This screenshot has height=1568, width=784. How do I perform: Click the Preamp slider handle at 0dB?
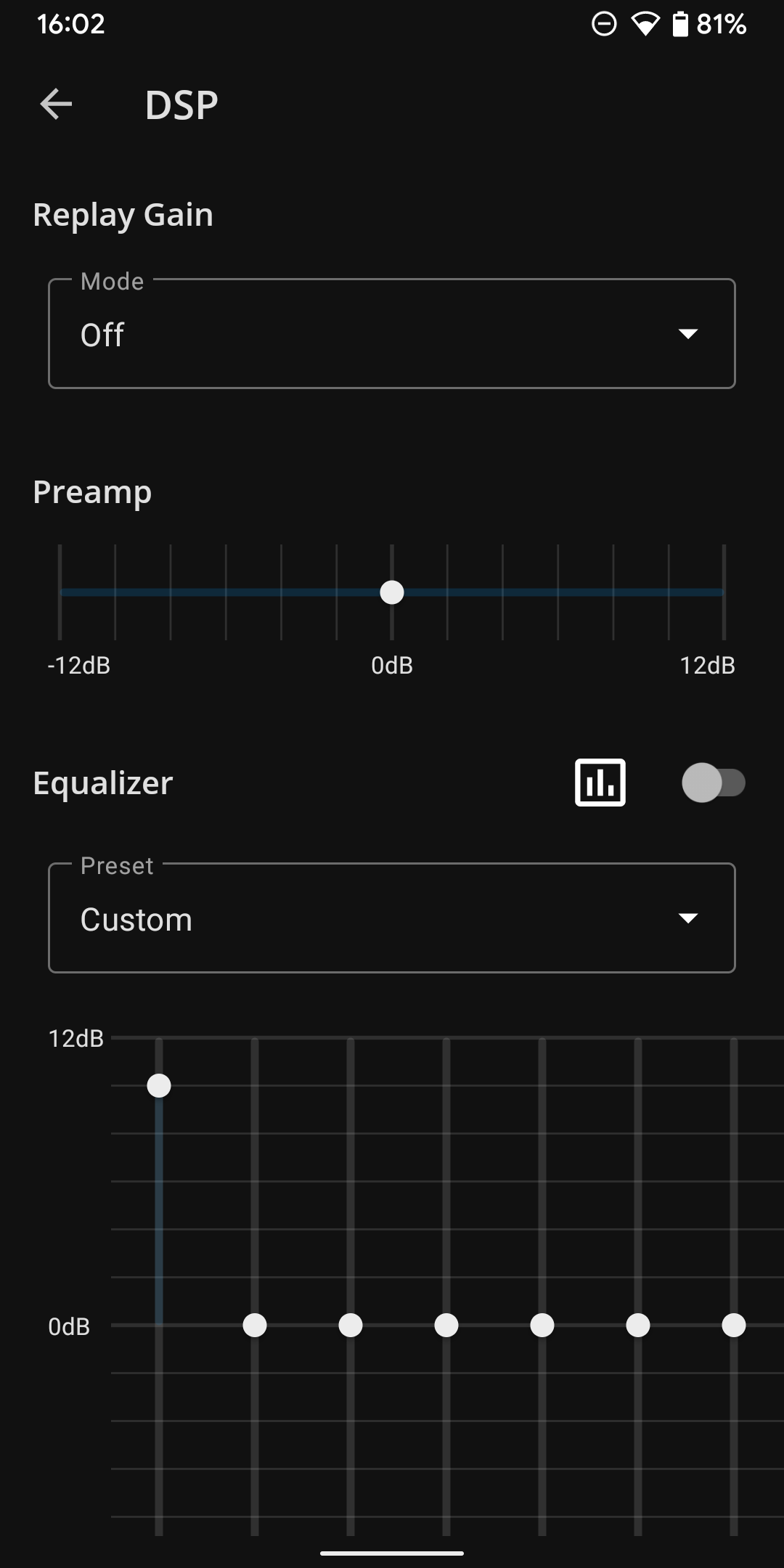coord(392,593)
